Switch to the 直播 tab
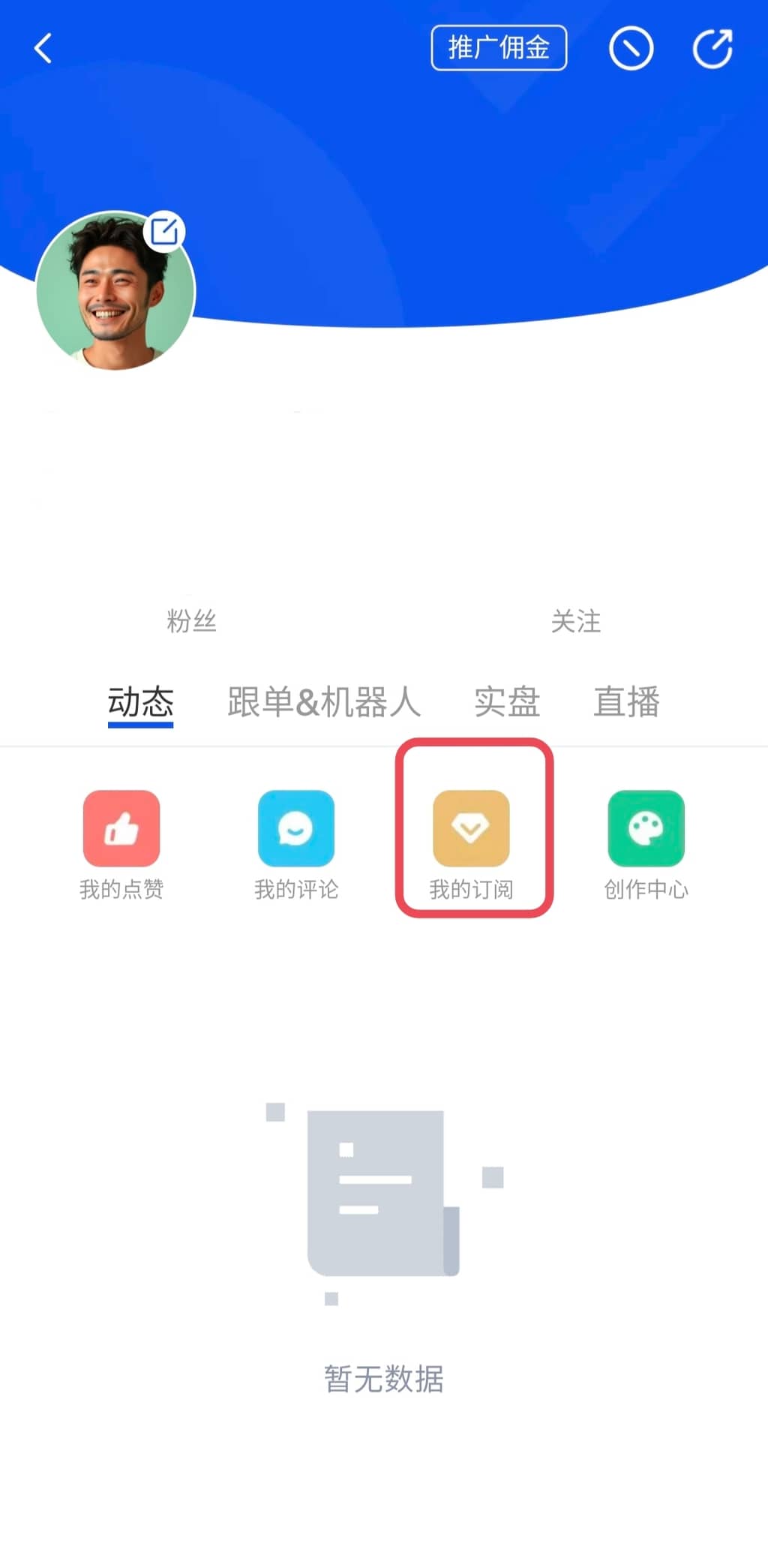Image resolution: width=768 pixels, height=1568 pixels. tap(626, 702)
